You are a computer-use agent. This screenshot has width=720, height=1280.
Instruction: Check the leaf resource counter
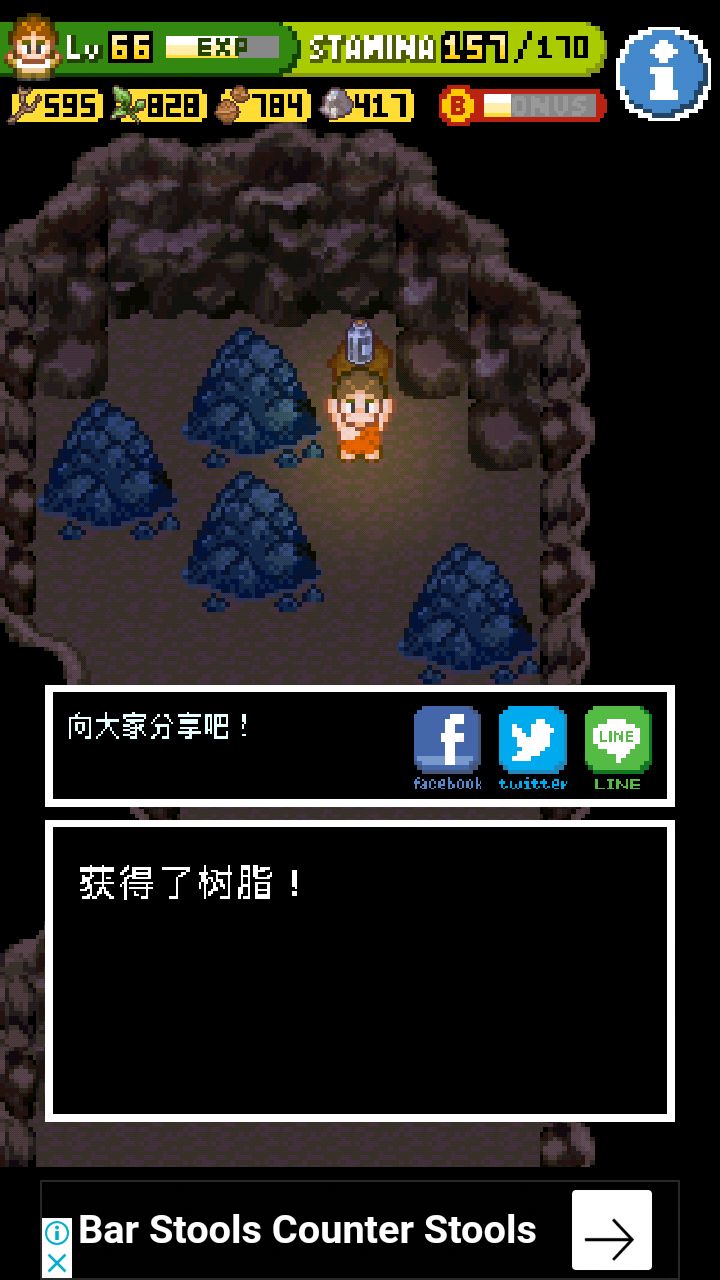coord(160,104)
